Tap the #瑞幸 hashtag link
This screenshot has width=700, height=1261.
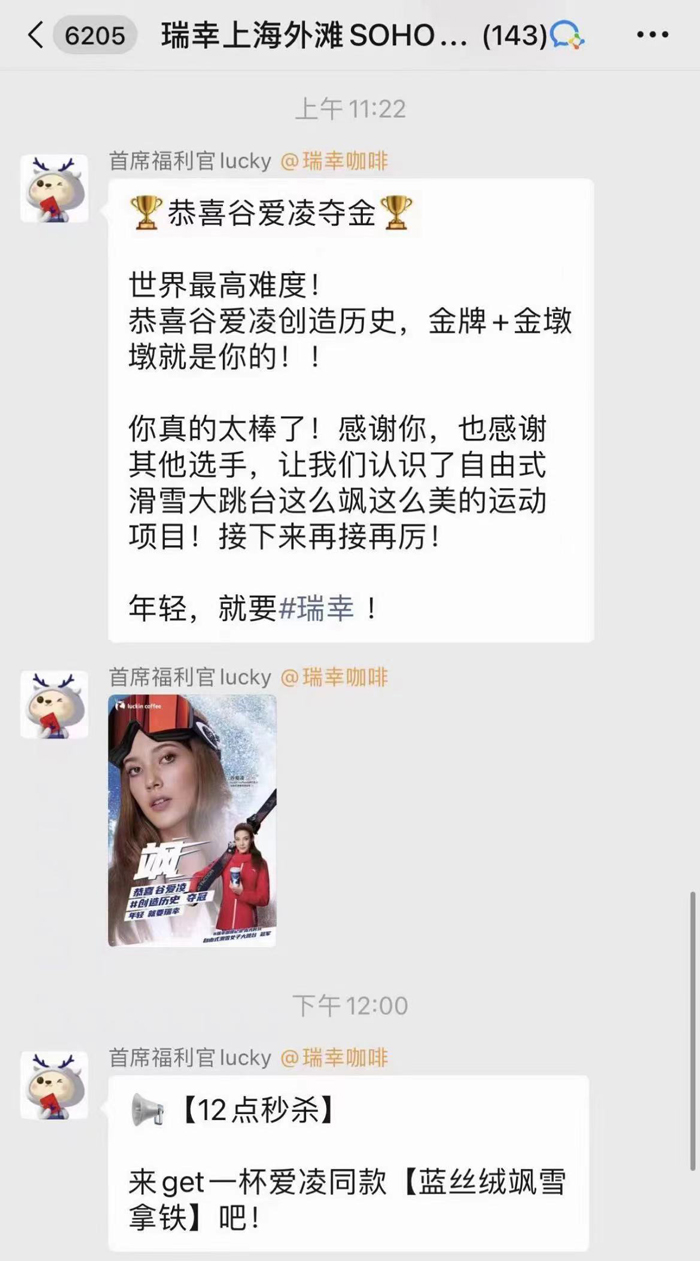click(x=316, y=607)
